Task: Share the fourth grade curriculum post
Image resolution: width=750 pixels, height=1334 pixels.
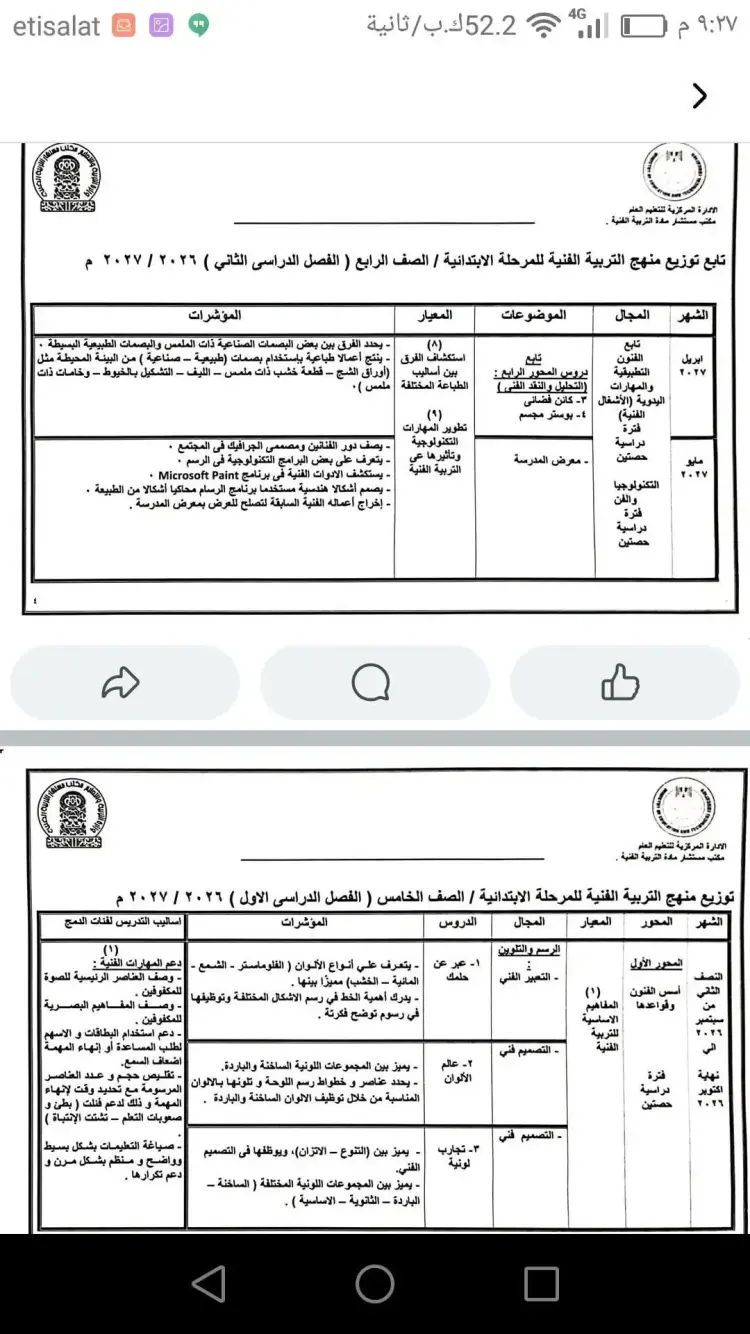Action: click(x=121, y=683)
